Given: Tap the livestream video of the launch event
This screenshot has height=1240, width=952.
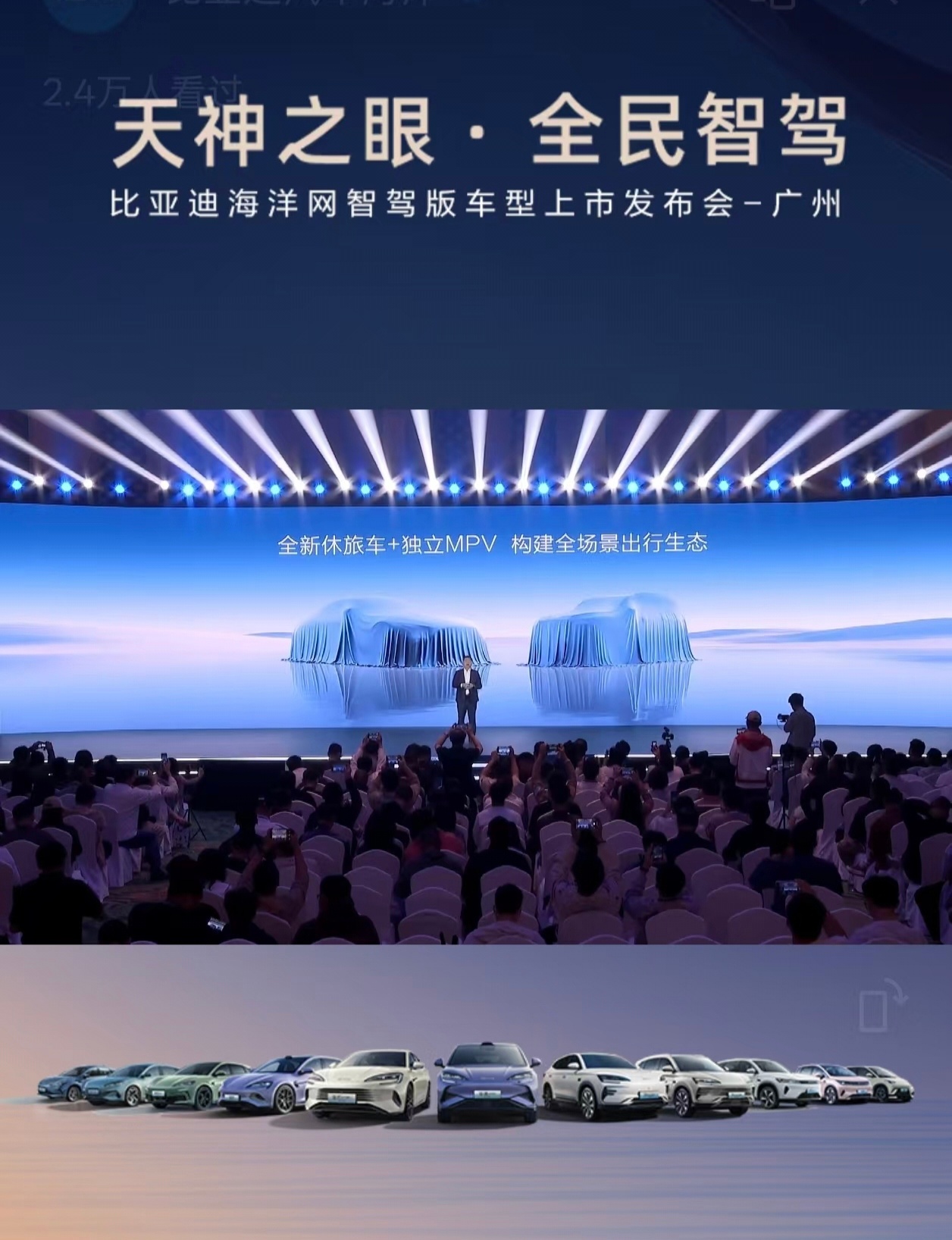Looking at the screenshot, I should point(476,677).
